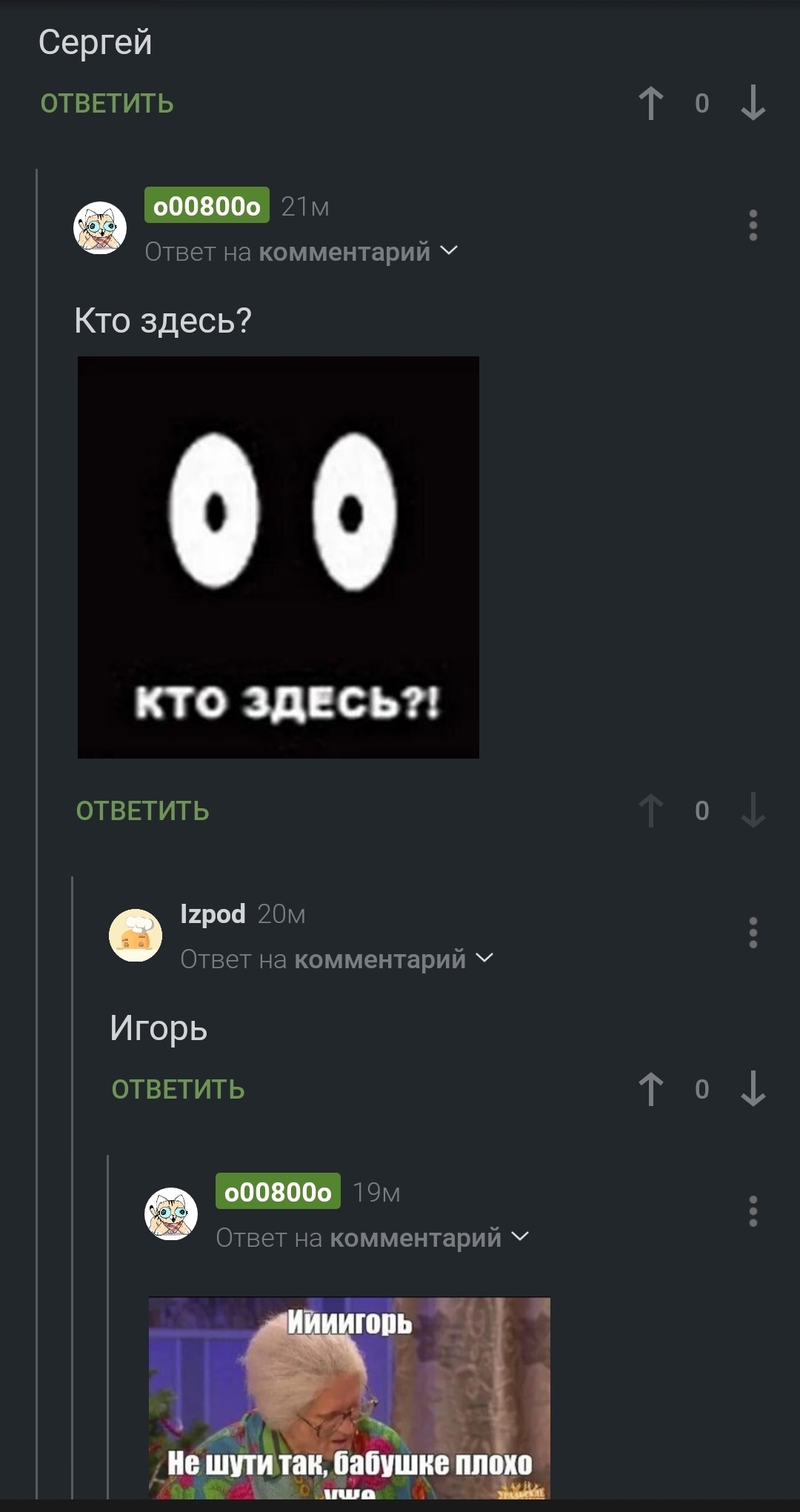The height and width of the screenshot is (1512, 800).
Task: Reply to Izpod's Игорь comment
Action: (x=178, y=1090)
